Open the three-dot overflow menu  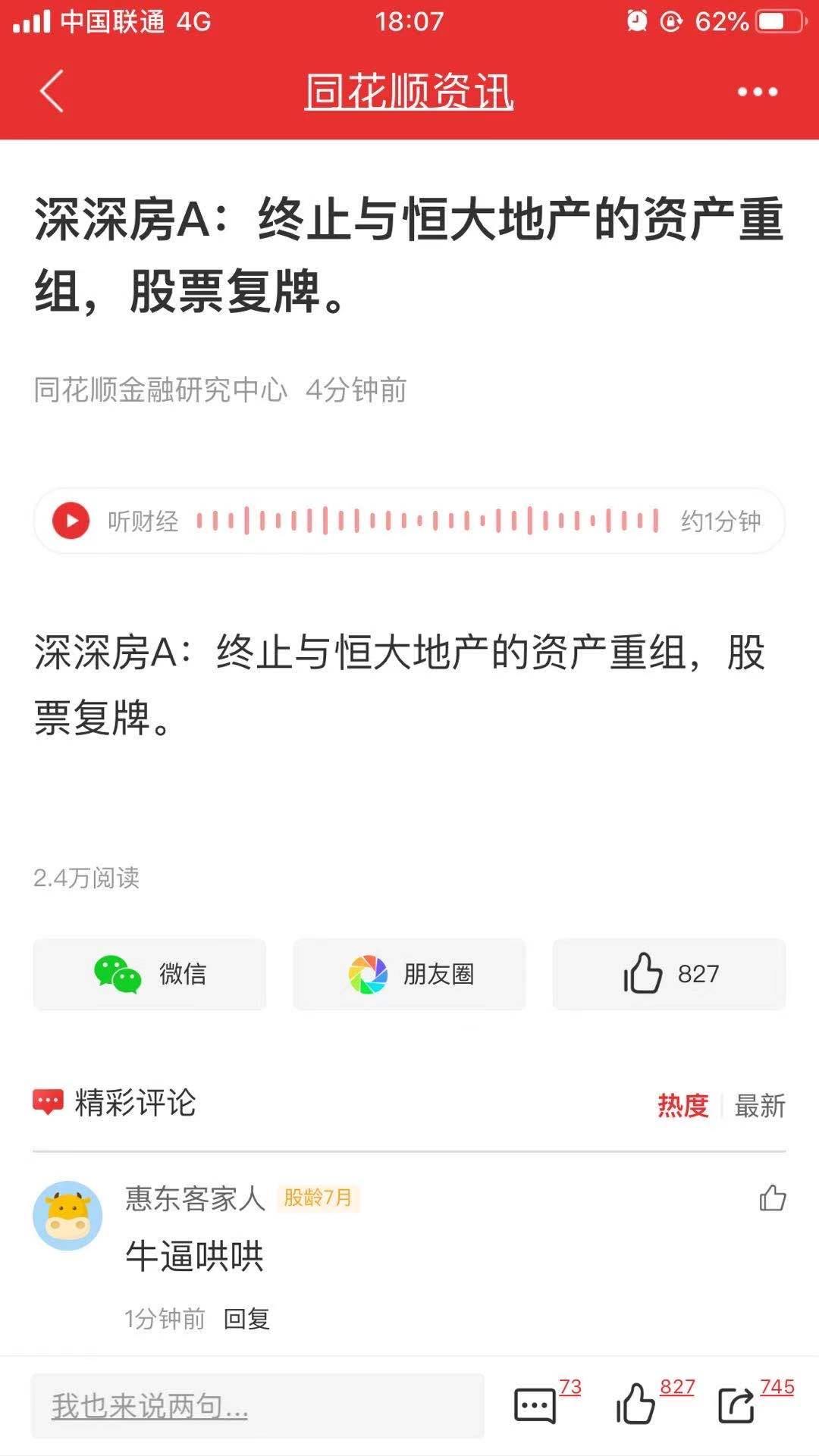[757, 92]
